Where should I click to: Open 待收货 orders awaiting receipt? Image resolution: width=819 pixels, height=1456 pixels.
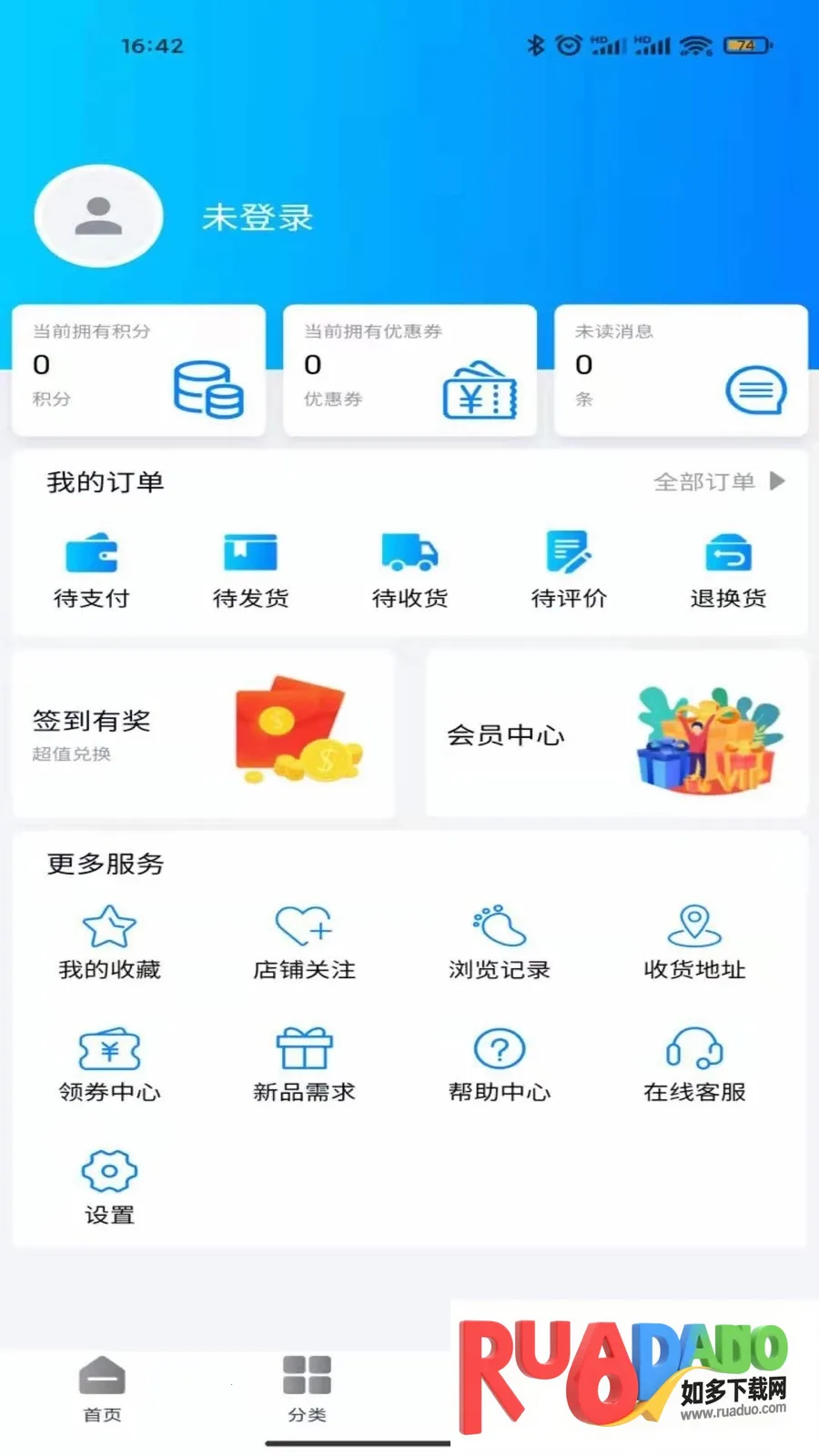(409, 571)
